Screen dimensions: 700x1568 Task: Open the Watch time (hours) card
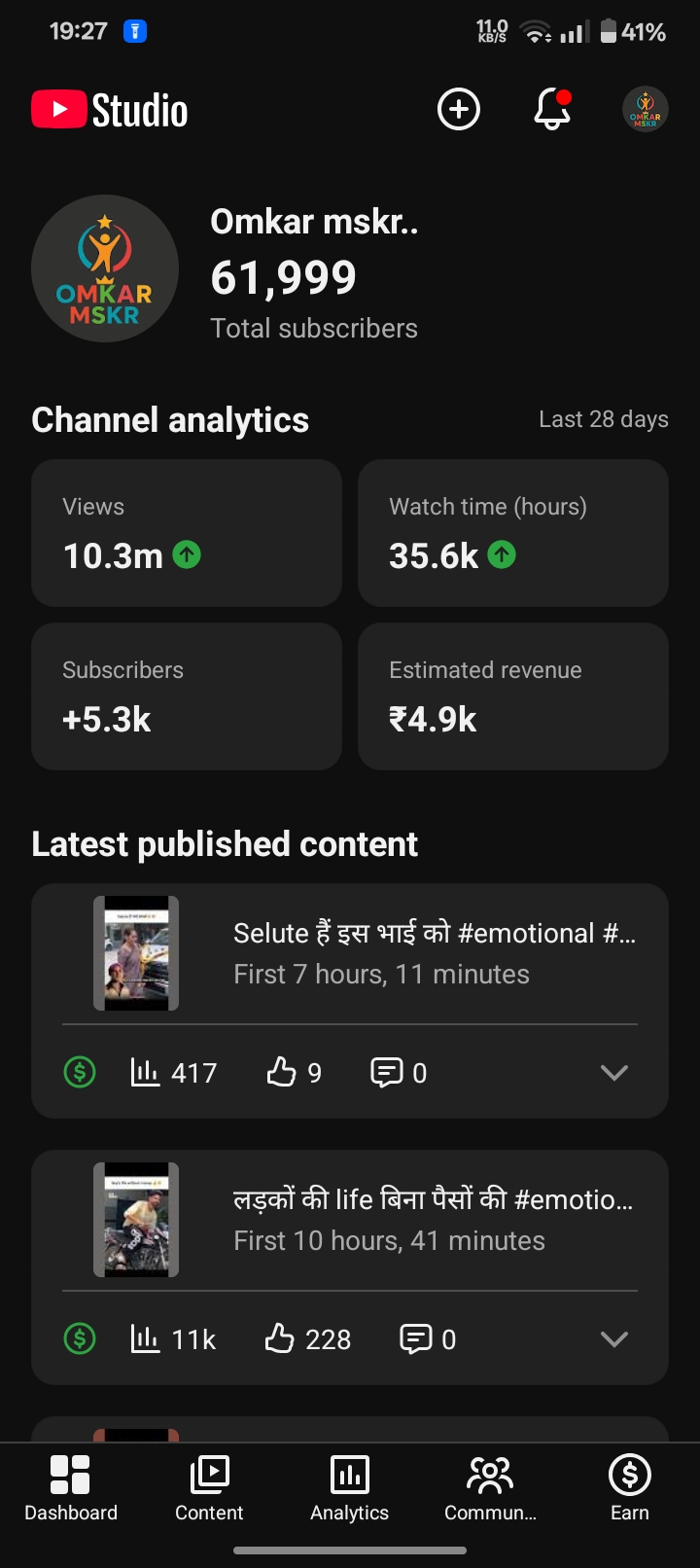click(x=512, y=533)
